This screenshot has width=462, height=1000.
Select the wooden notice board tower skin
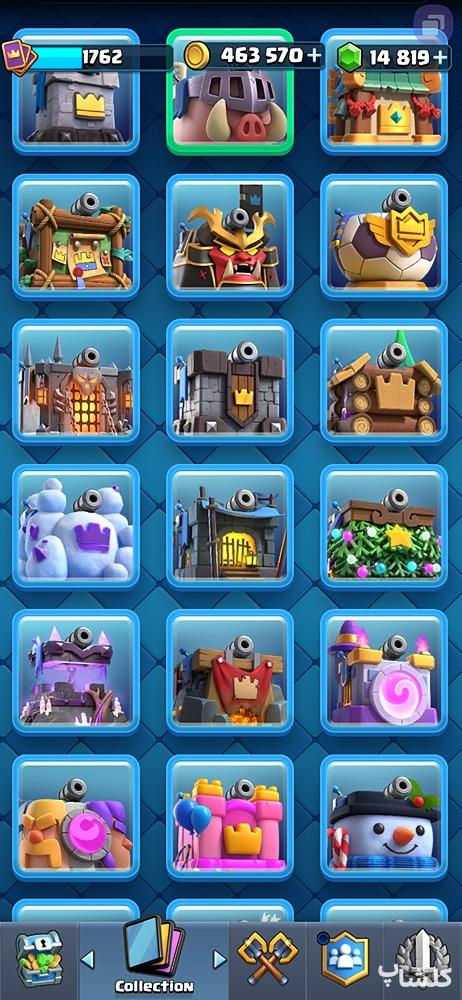pyautogui.click(x=76, y=237)
